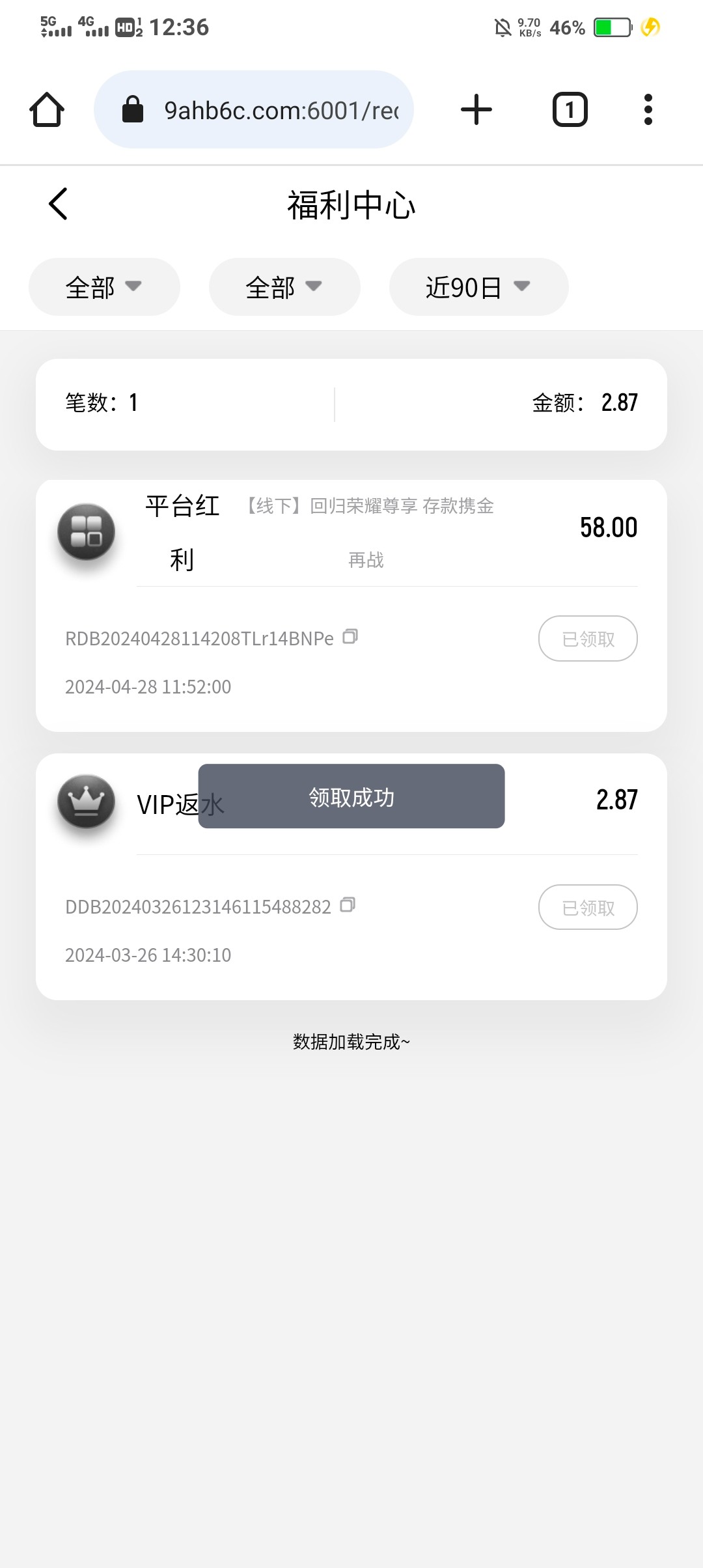Tap the browser address bar
The width and height of the screenshot is (703, 1568).
pos(254,109)
